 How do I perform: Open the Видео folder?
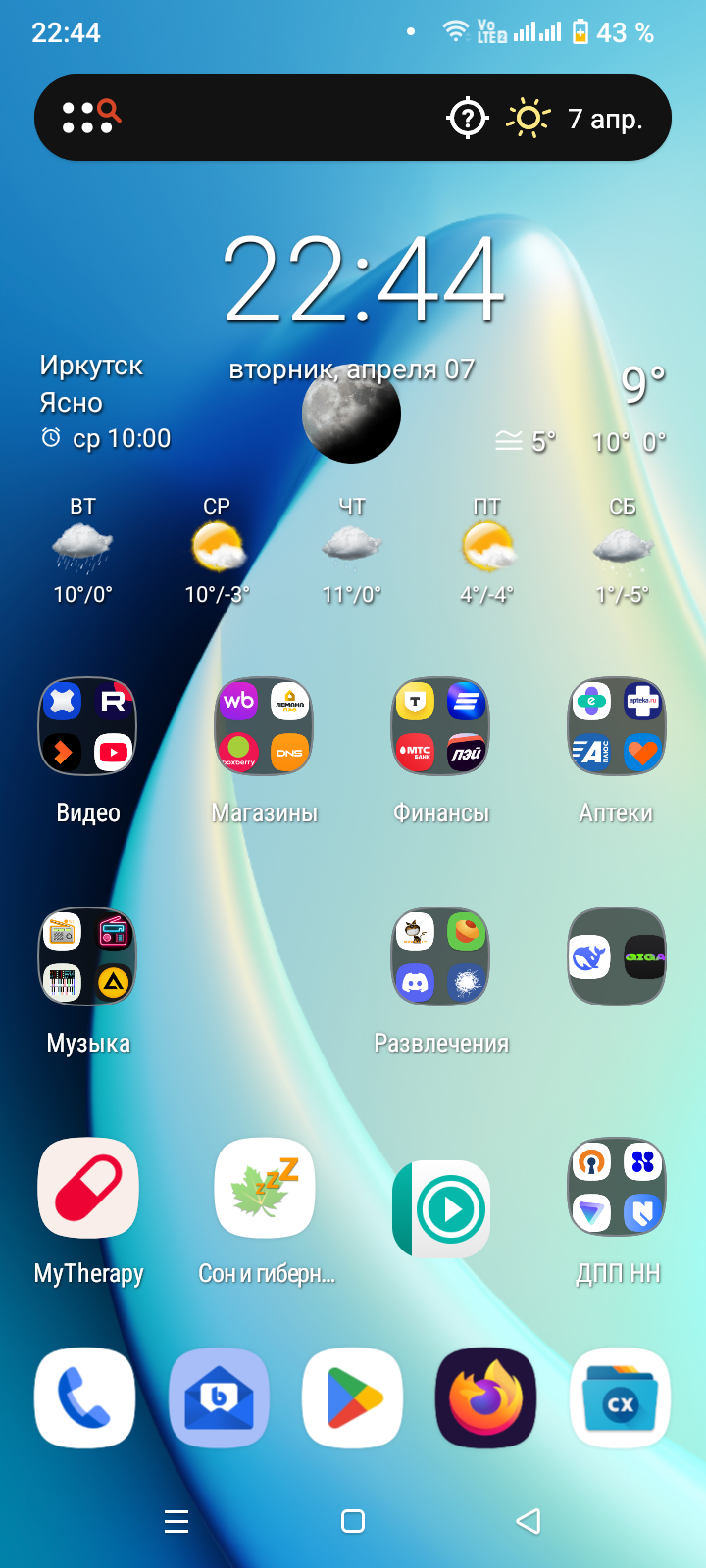pos(87,726)
